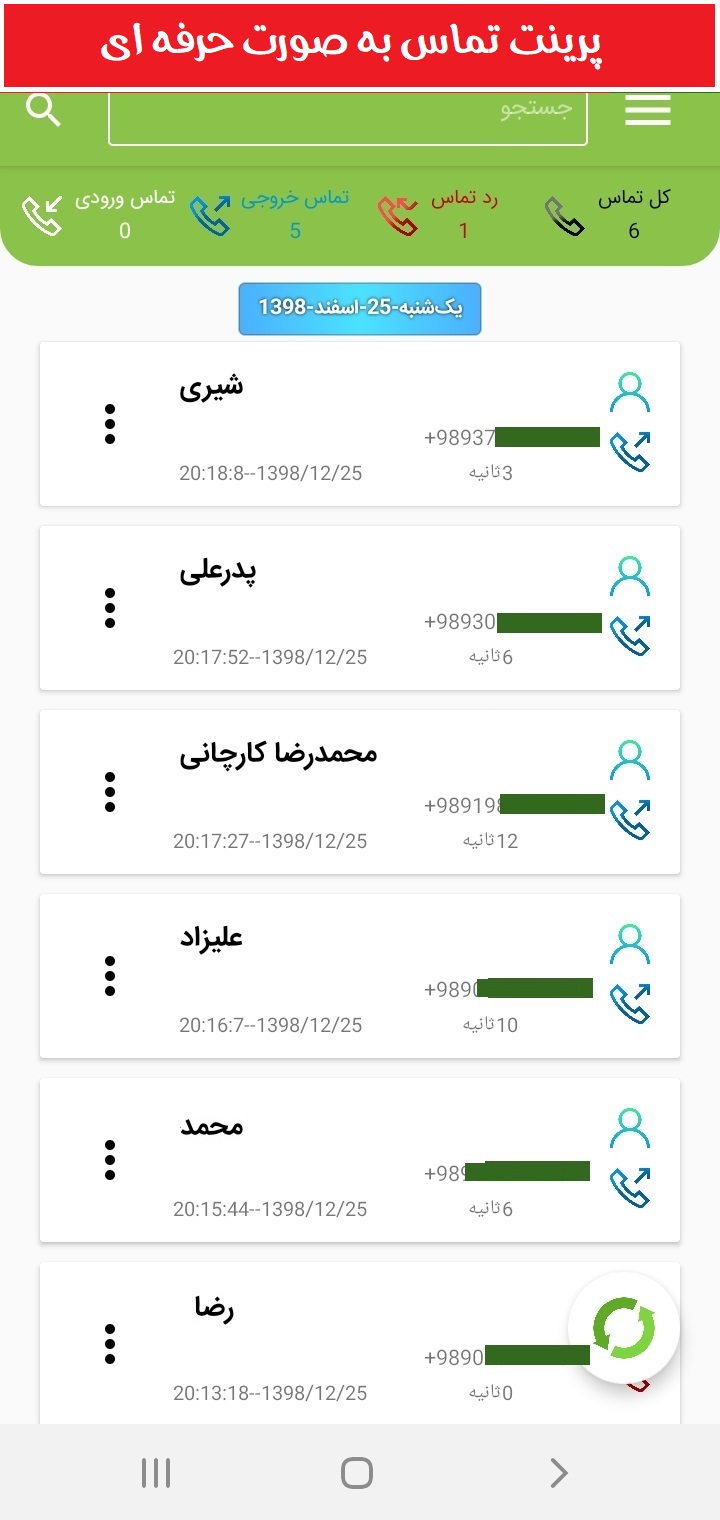
Task: Open the search magnifier icon
Action: pyautogui.click(x=44, y=110)
